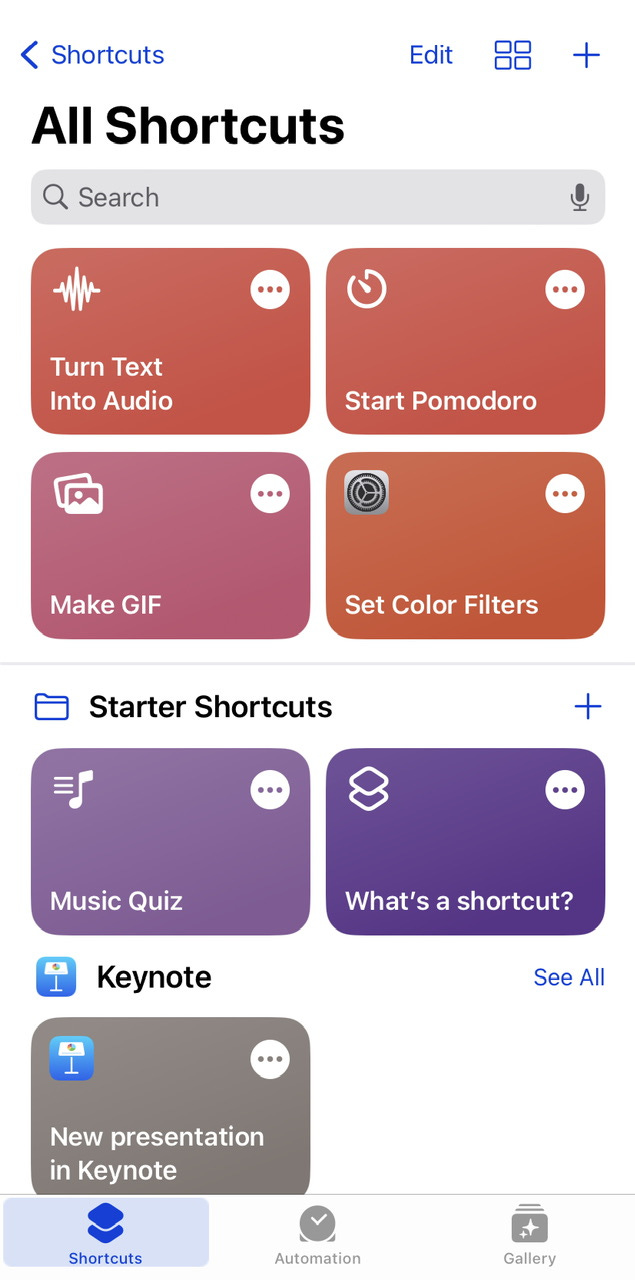Create a new shortcut with the top plus
635x1280 pixels.
586,55
